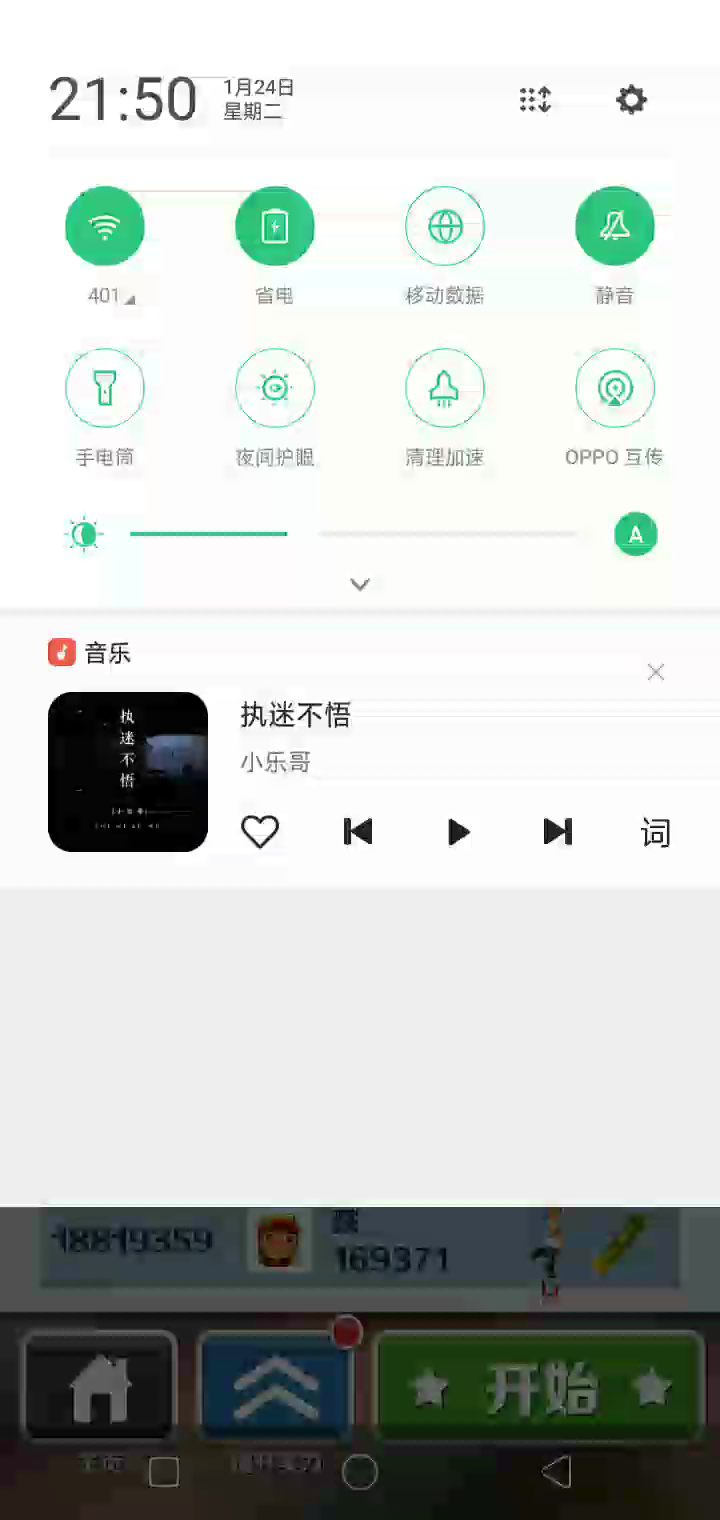Open the 执迷不悟 album cover
The width and height of the screenshot is (720, 1520).
pyautogui.click(x=128, y=772)
